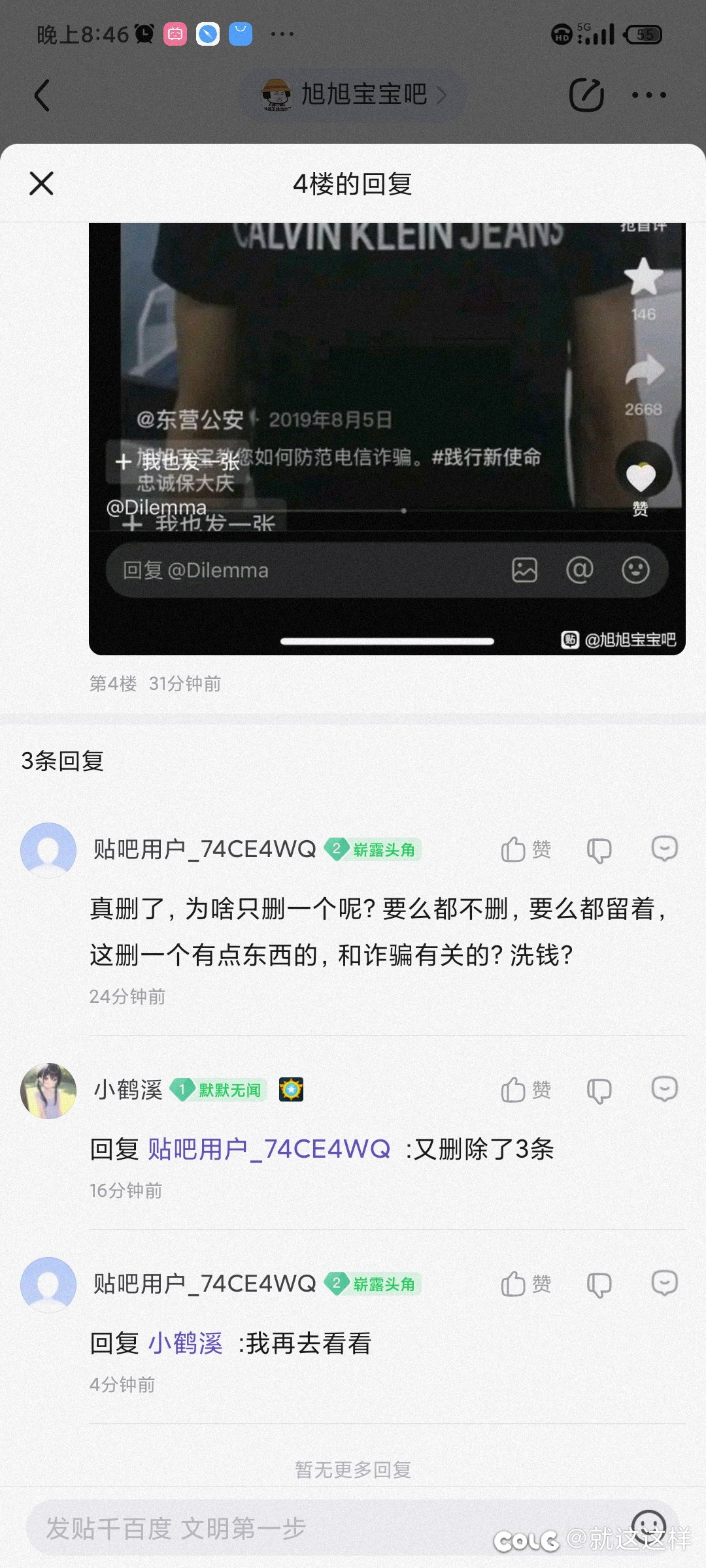Close the 4楼的回复 panel
Viewport: 706px width, 1568px height.
tap(41, 184)
